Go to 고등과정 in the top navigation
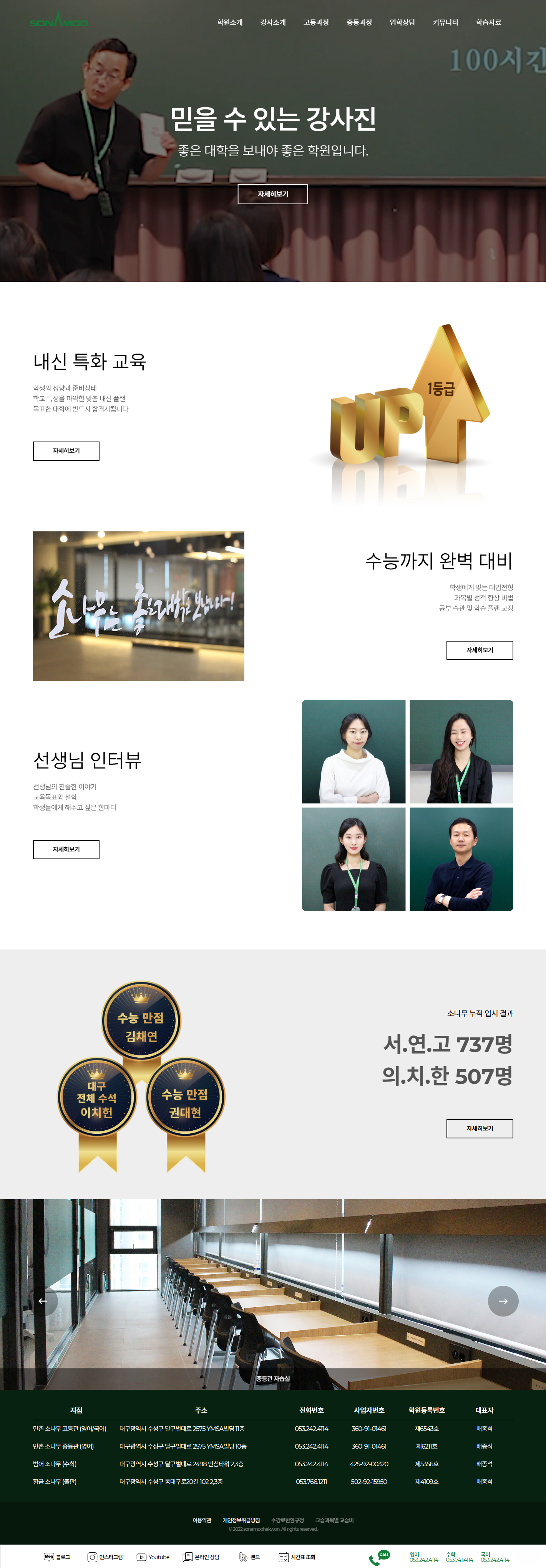This screenshot has height=1568, width=546. [x=316, y=23]
